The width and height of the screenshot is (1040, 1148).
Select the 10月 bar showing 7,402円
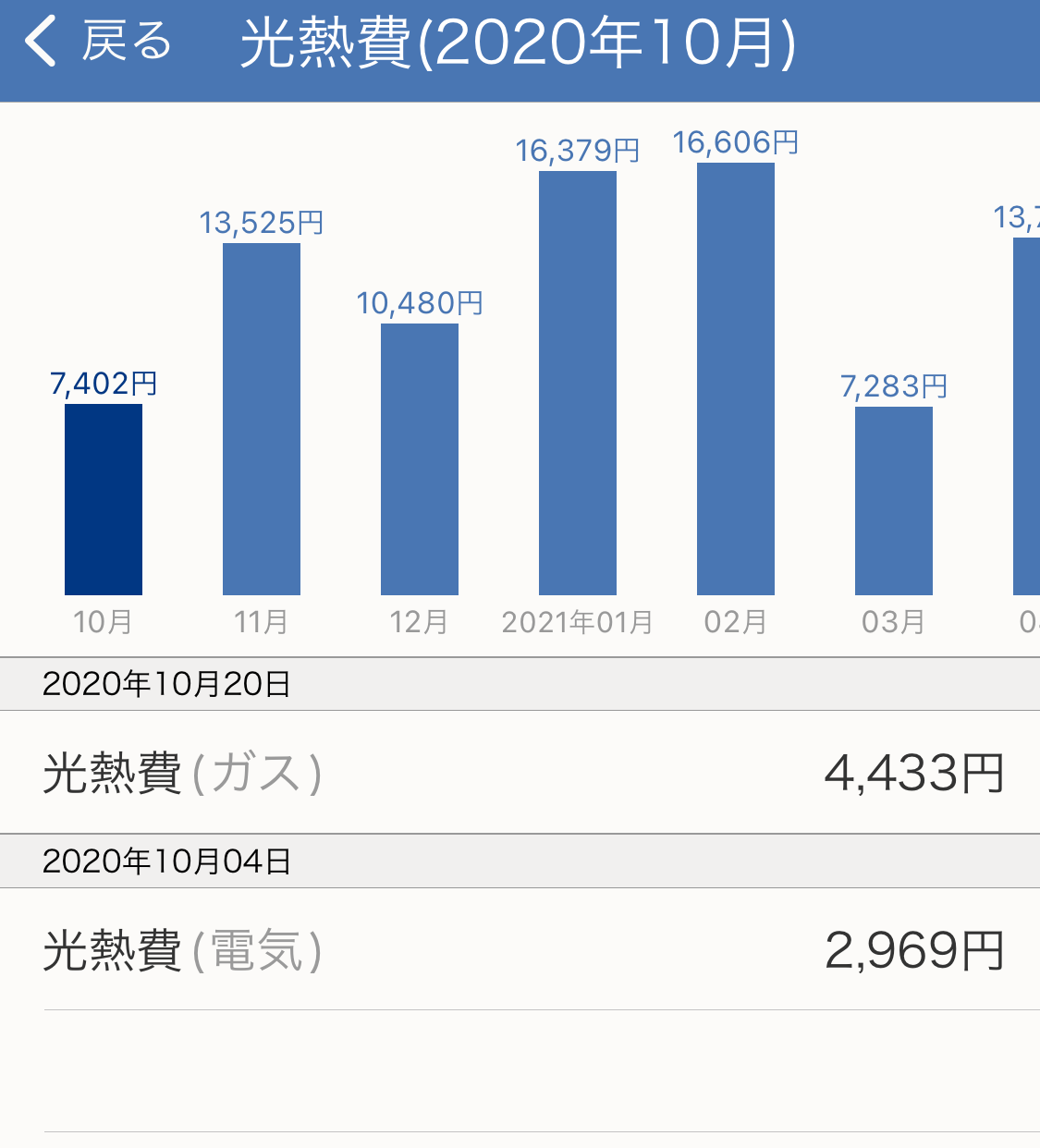tap(104, 499)
